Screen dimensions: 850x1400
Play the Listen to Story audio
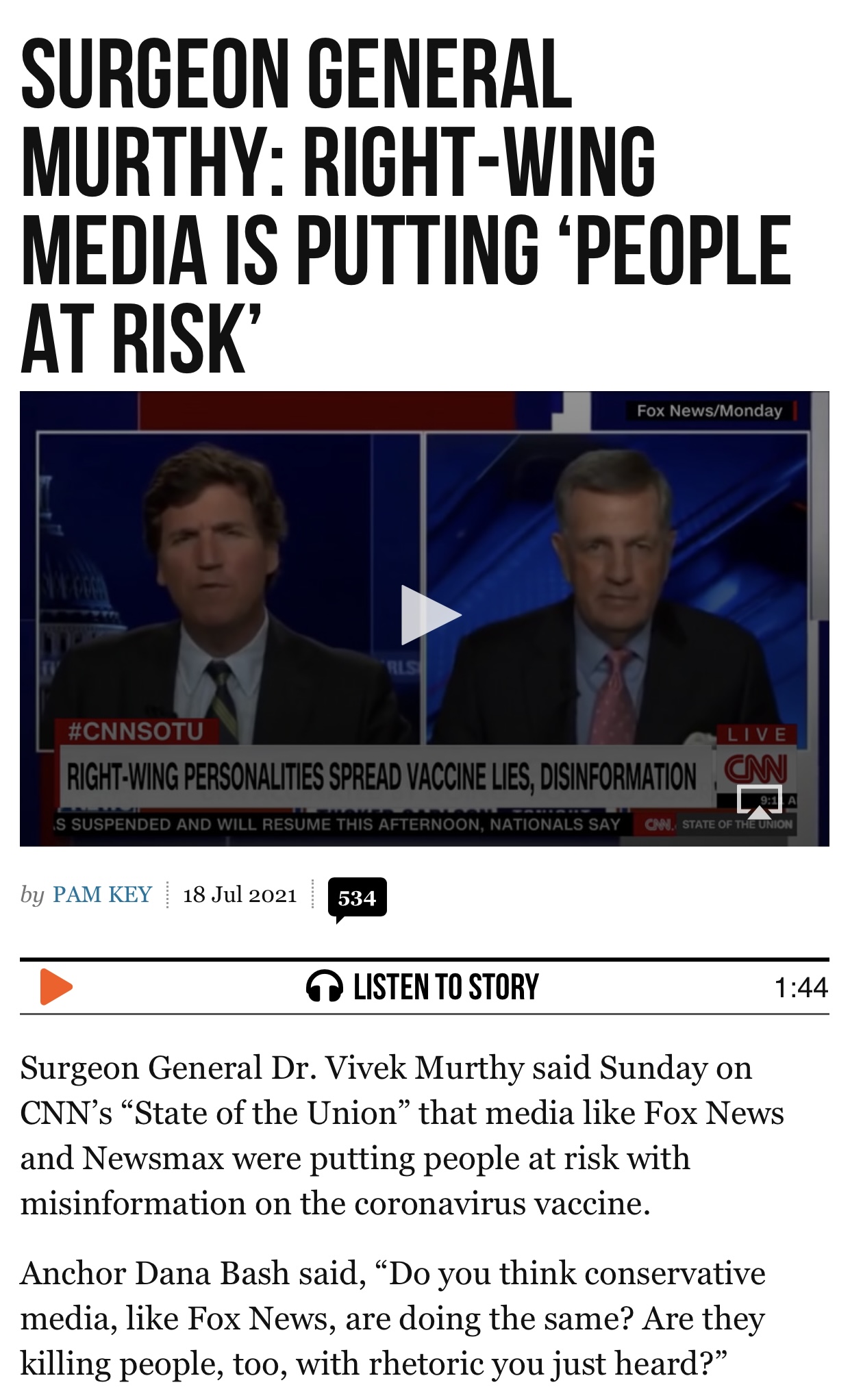[x=57, y=987]
